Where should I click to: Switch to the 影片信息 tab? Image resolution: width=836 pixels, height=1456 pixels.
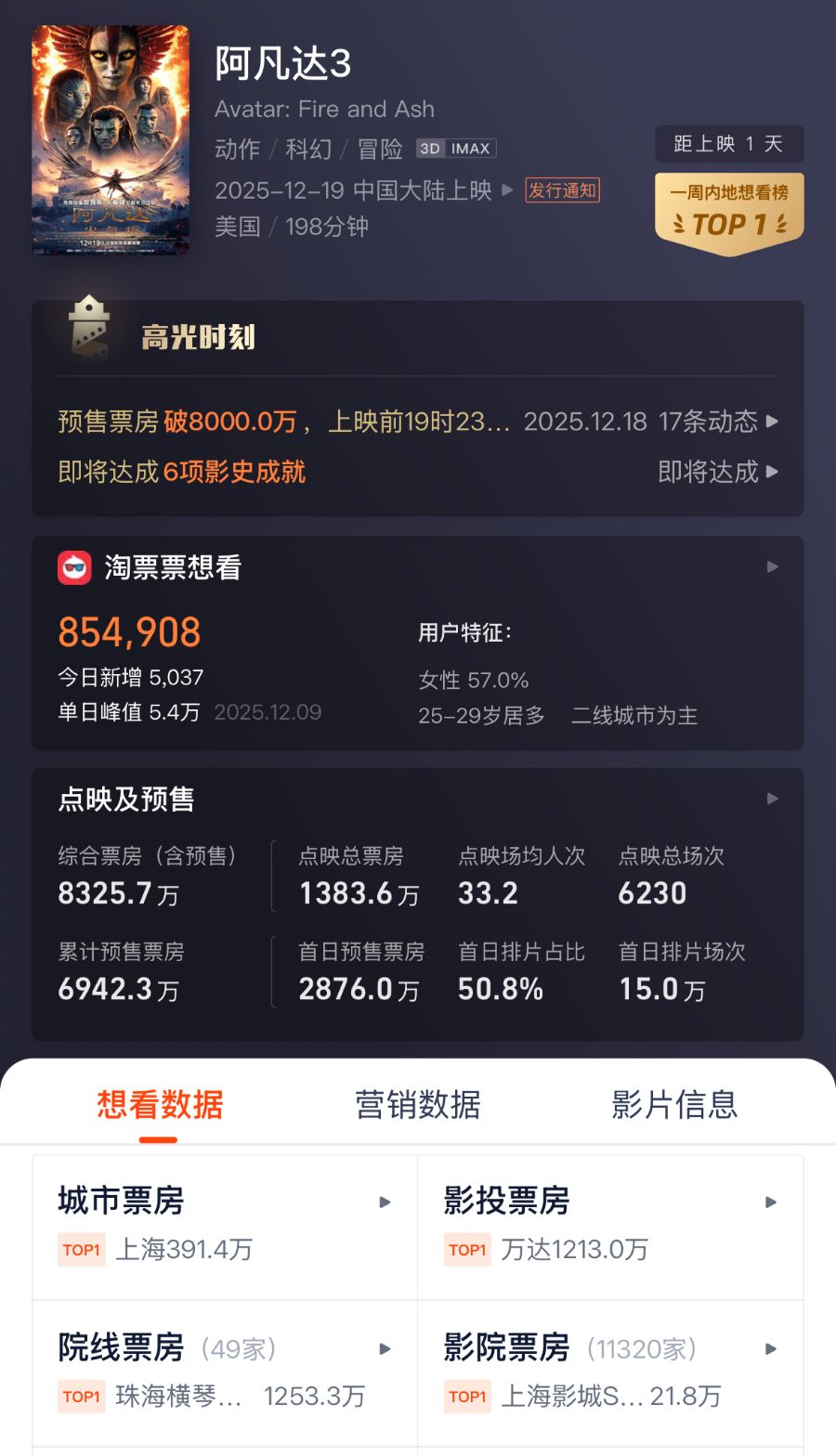tap(674, 1105)
